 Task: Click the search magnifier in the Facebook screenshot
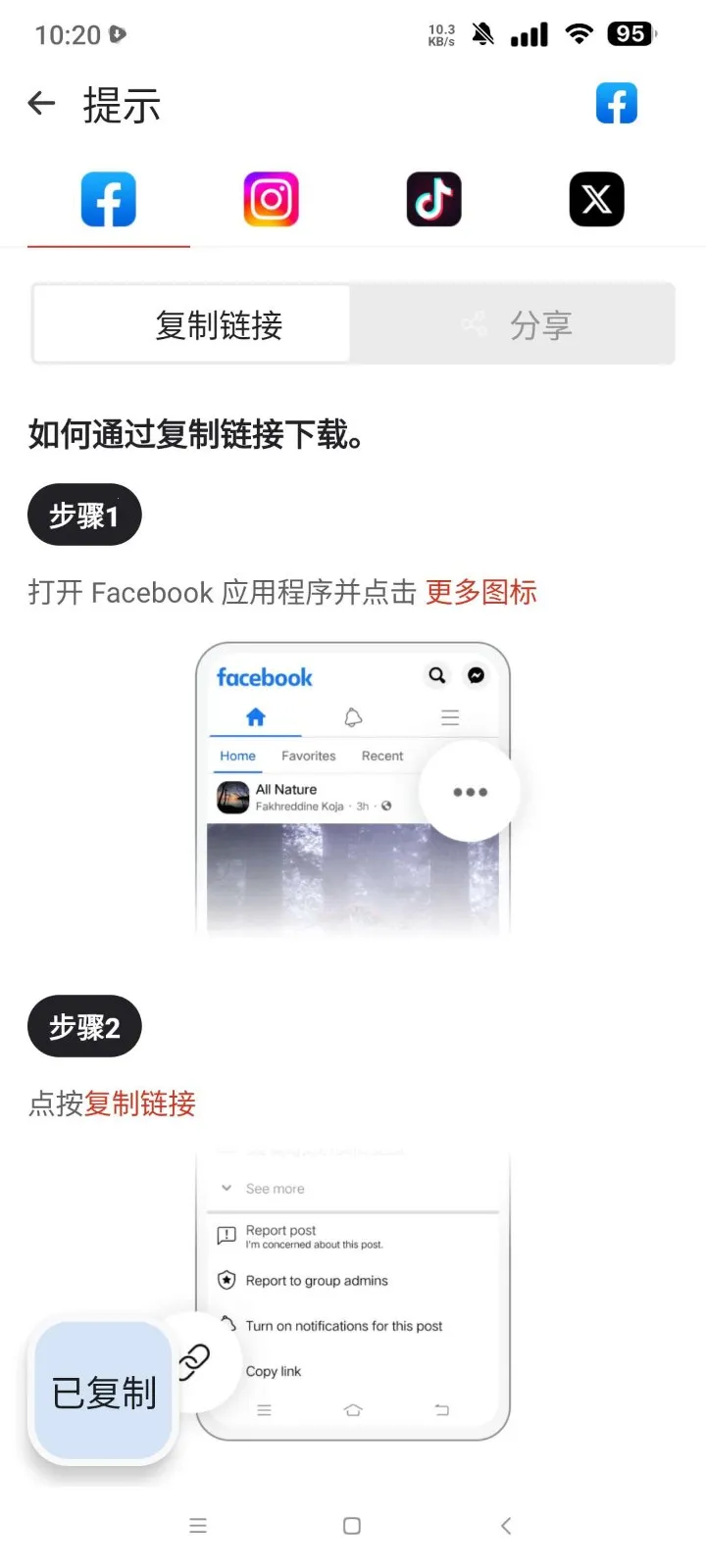click(x=436, y=675)
